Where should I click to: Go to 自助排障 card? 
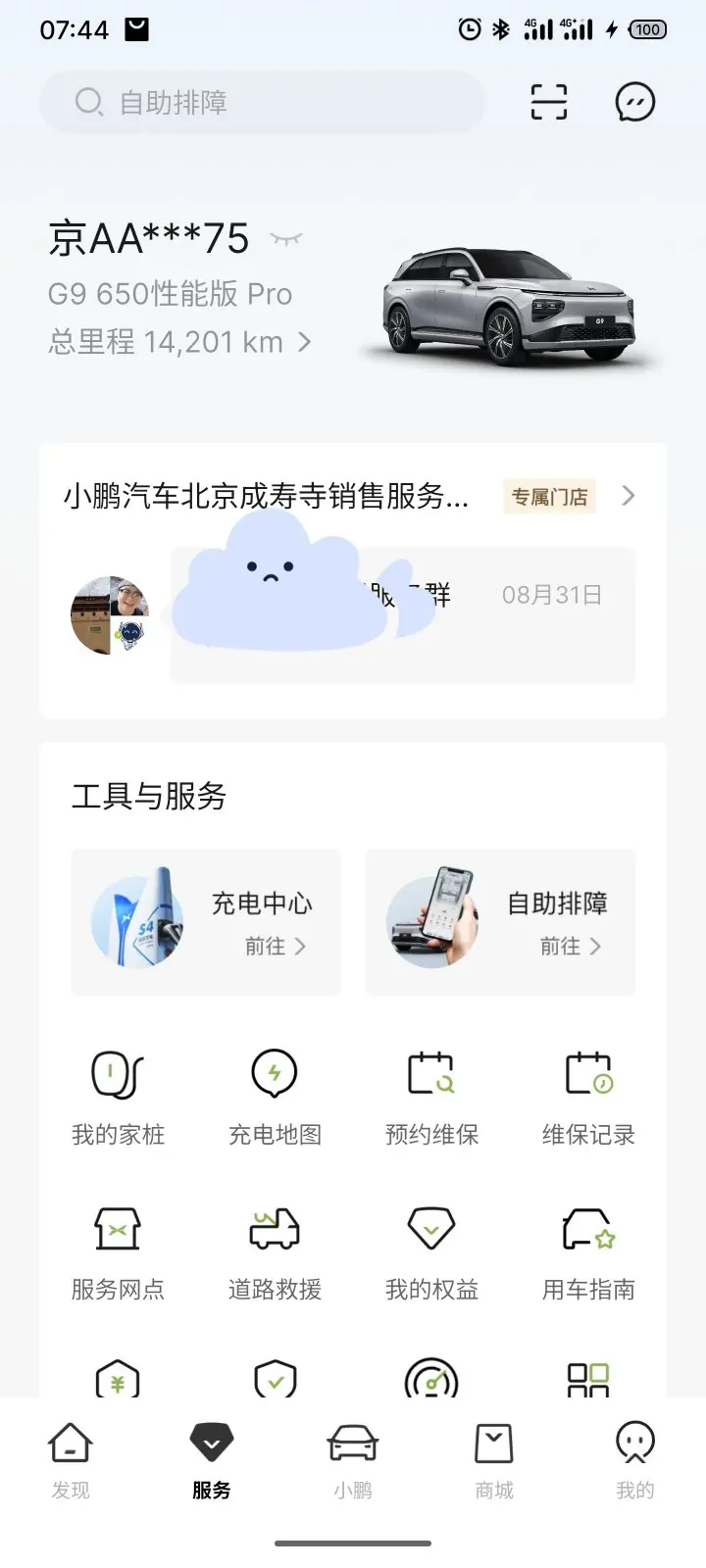pos(500,922)
